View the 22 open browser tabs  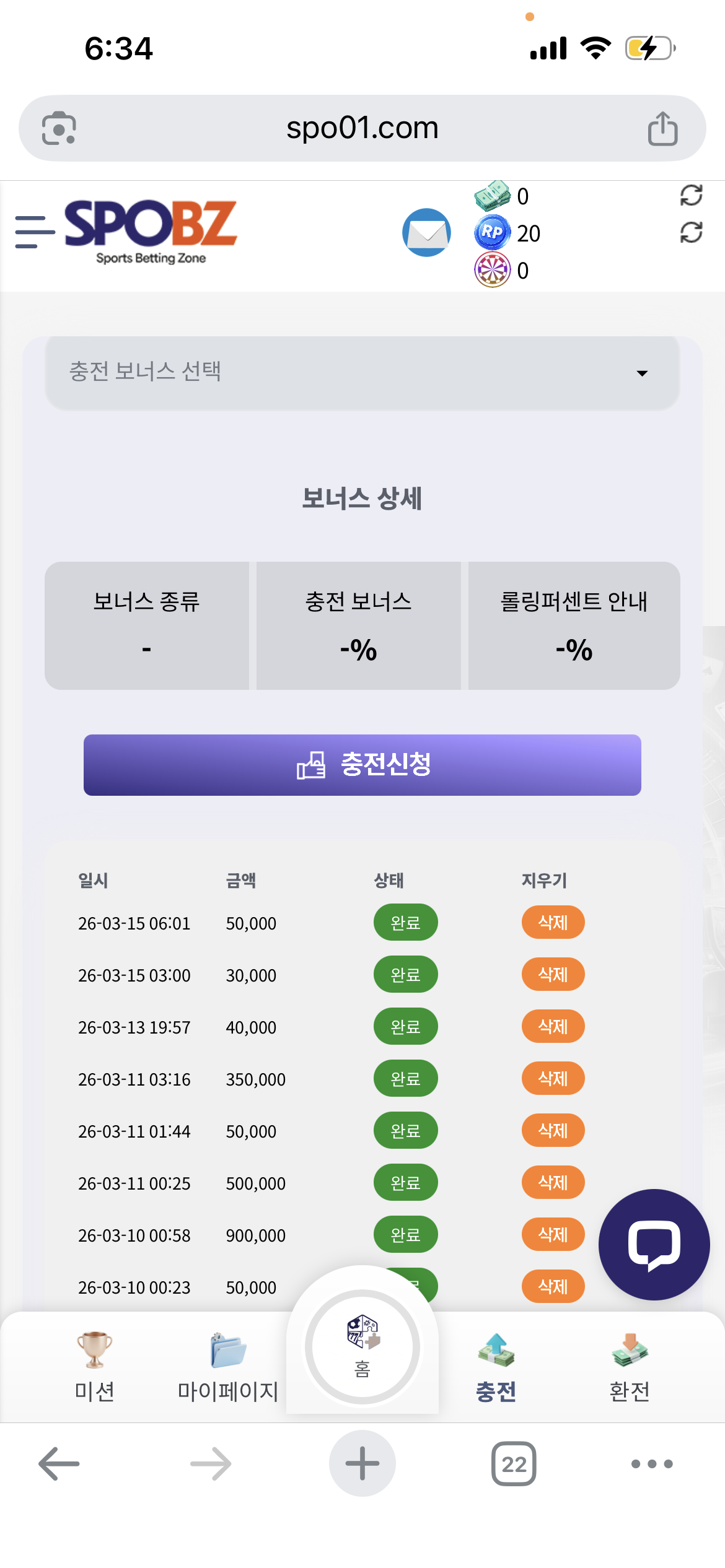514,1464
